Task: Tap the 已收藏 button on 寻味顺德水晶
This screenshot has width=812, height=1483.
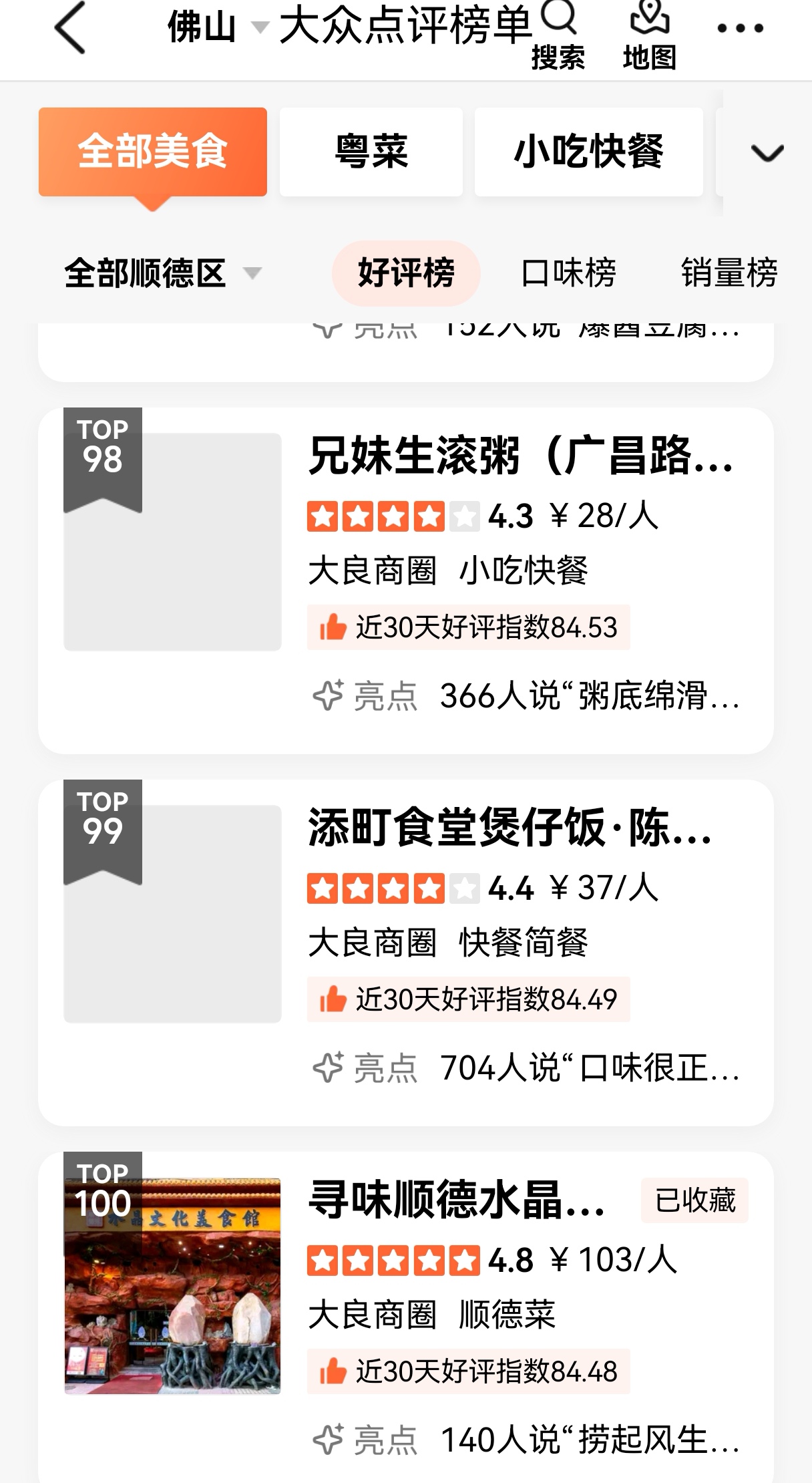Action: tap(694, 1201)
